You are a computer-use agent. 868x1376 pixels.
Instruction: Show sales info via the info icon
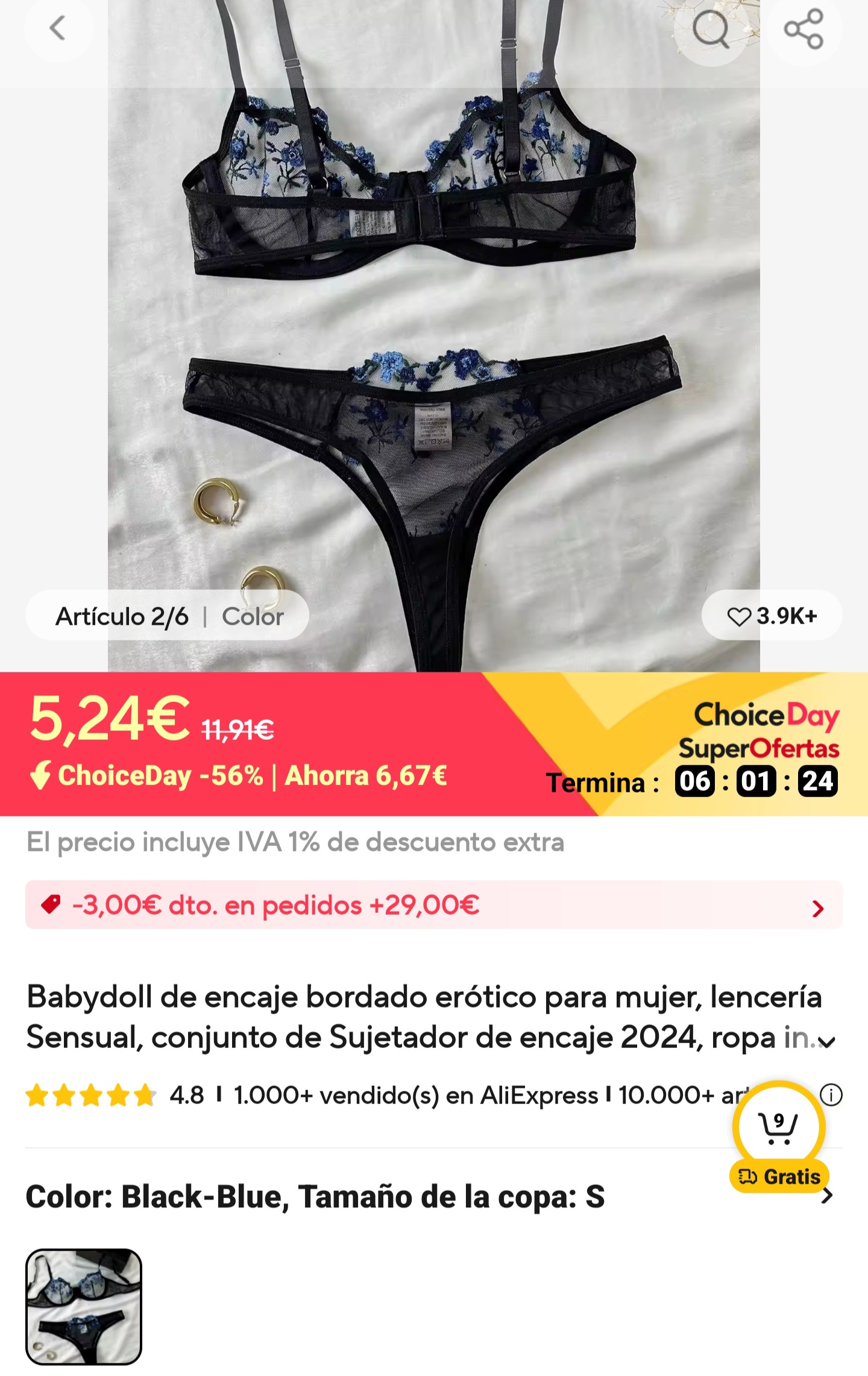coord(831,1095)
